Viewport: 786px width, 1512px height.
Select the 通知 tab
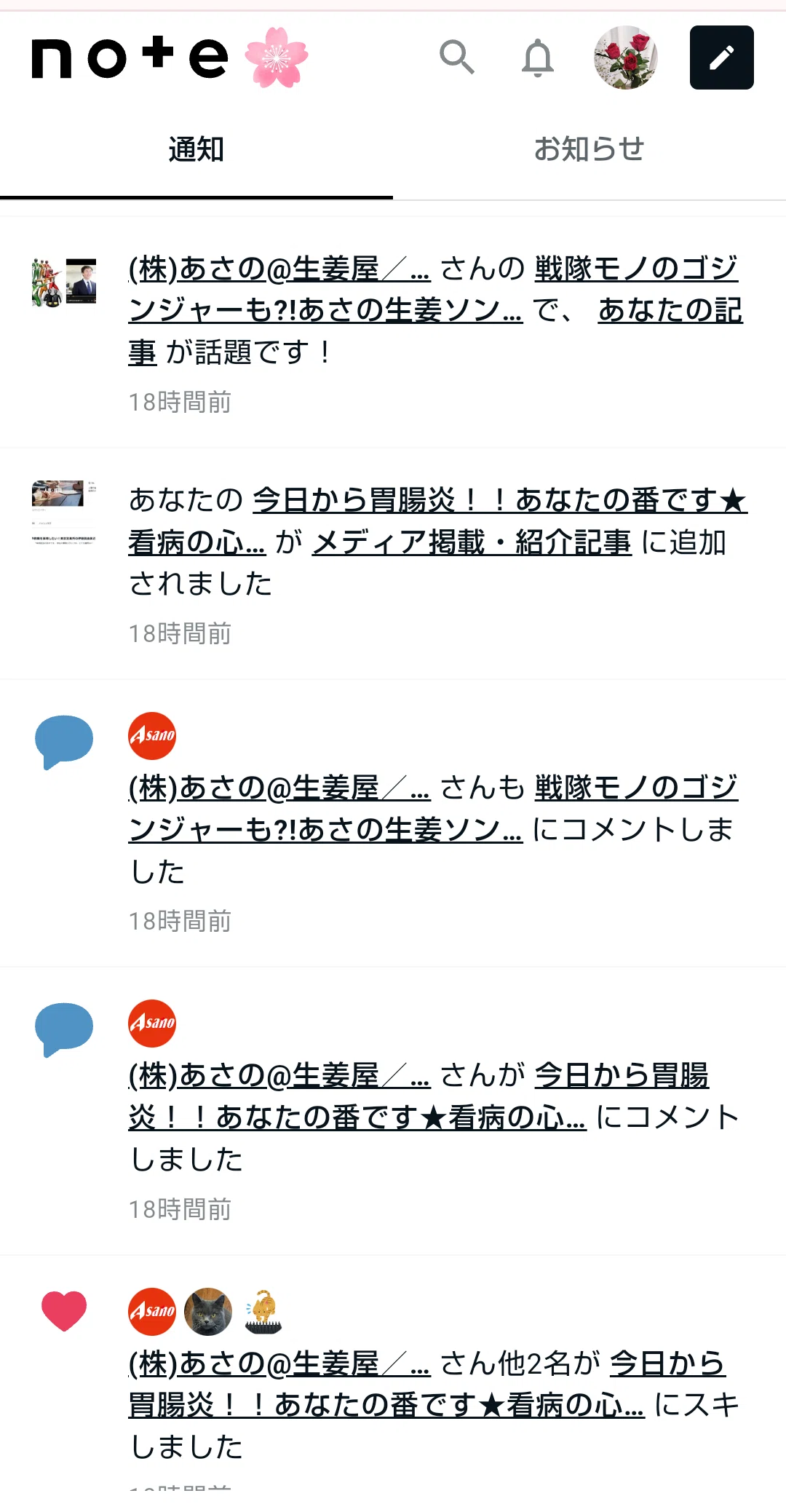click(196, 149)
